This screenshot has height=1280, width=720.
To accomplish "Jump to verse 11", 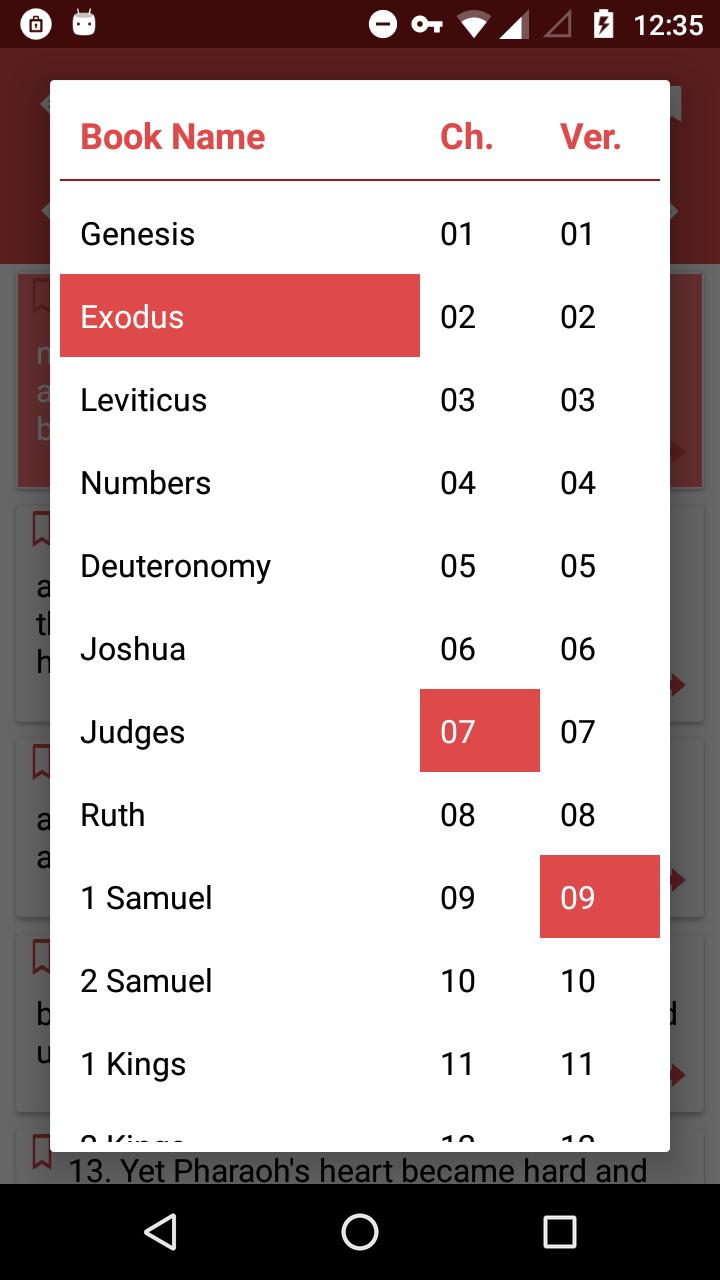I will (578, 1064).
